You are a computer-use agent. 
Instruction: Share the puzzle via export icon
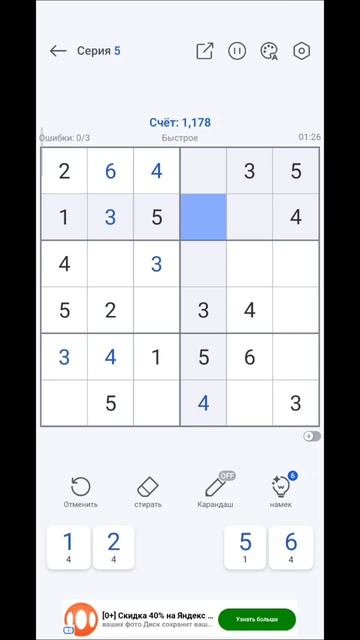point(204,51)
